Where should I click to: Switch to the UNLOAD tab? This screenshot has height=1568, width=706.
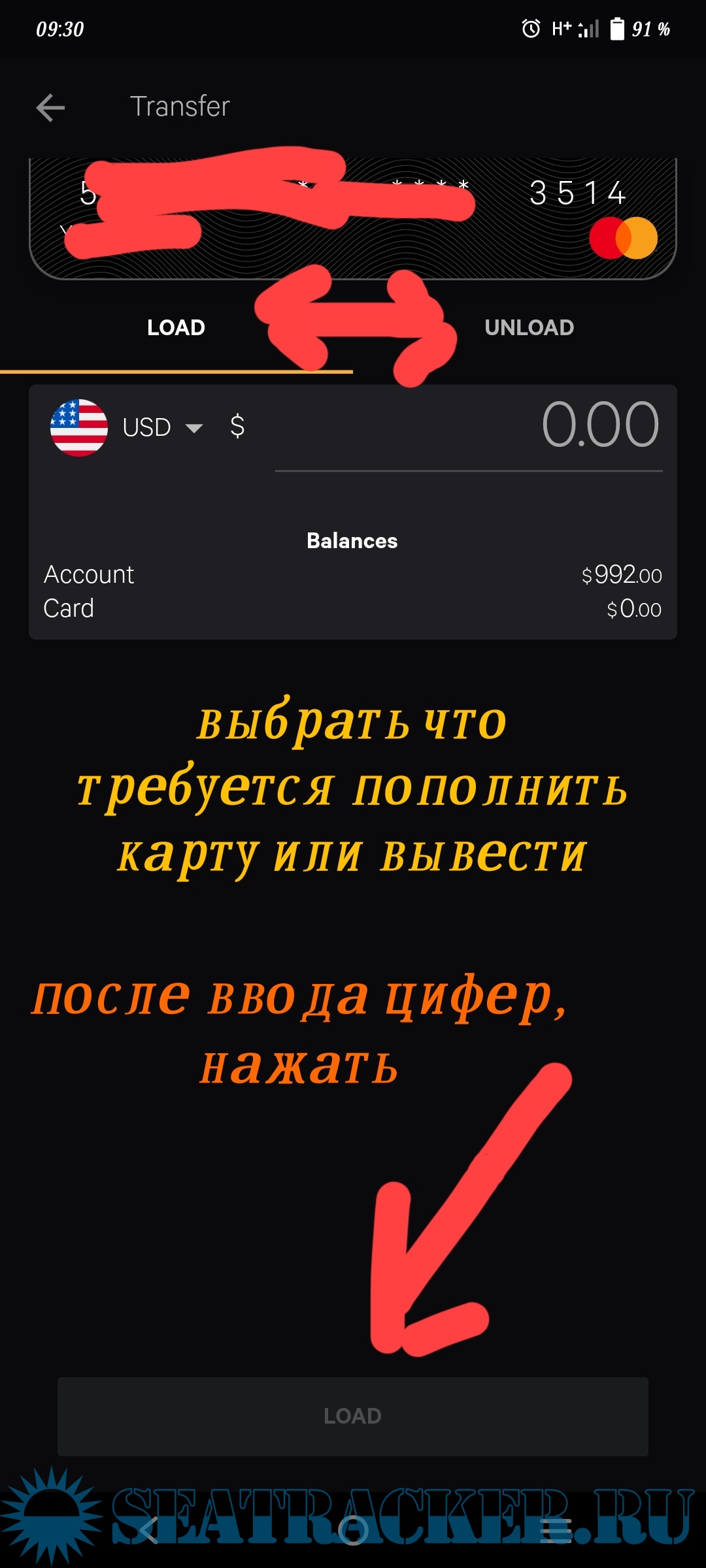point(529,327)
